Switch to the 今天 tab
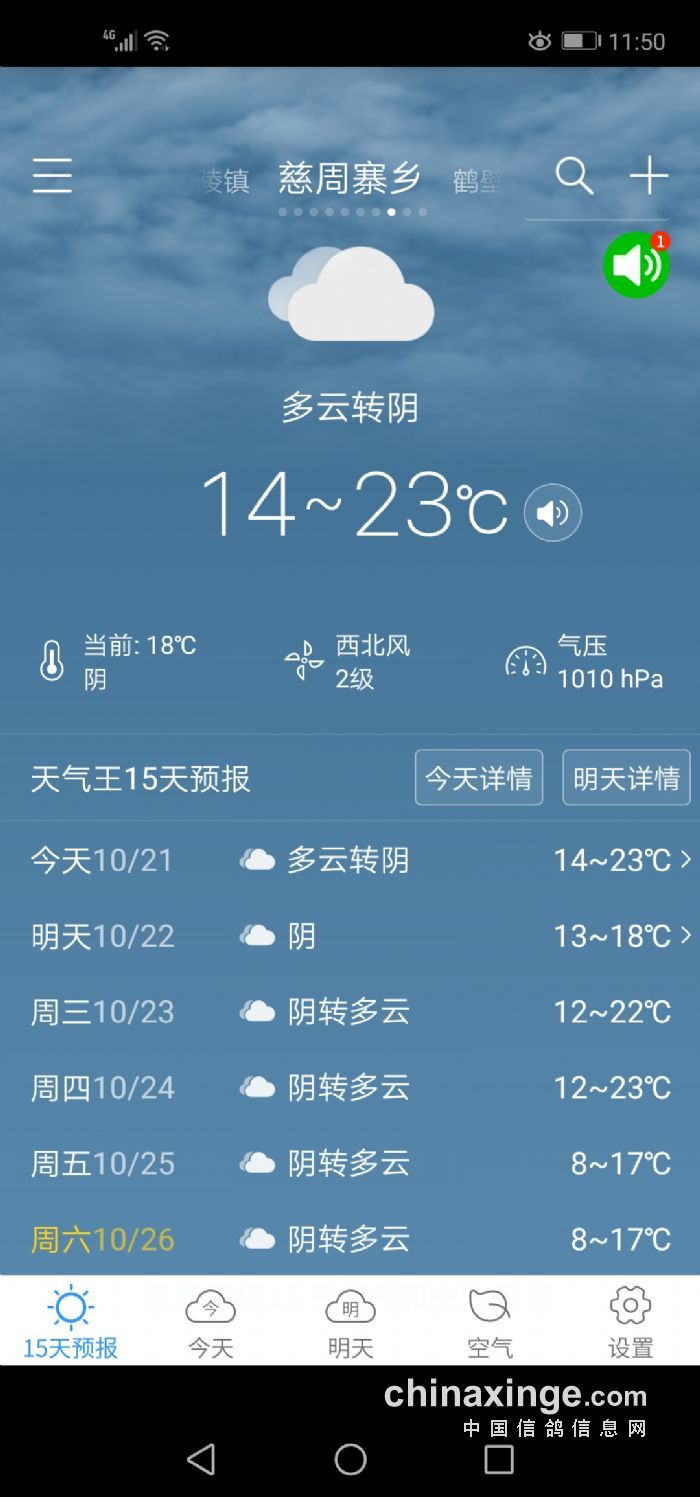The width and height of the screenshot is (700, 1497). (210, 1322)
